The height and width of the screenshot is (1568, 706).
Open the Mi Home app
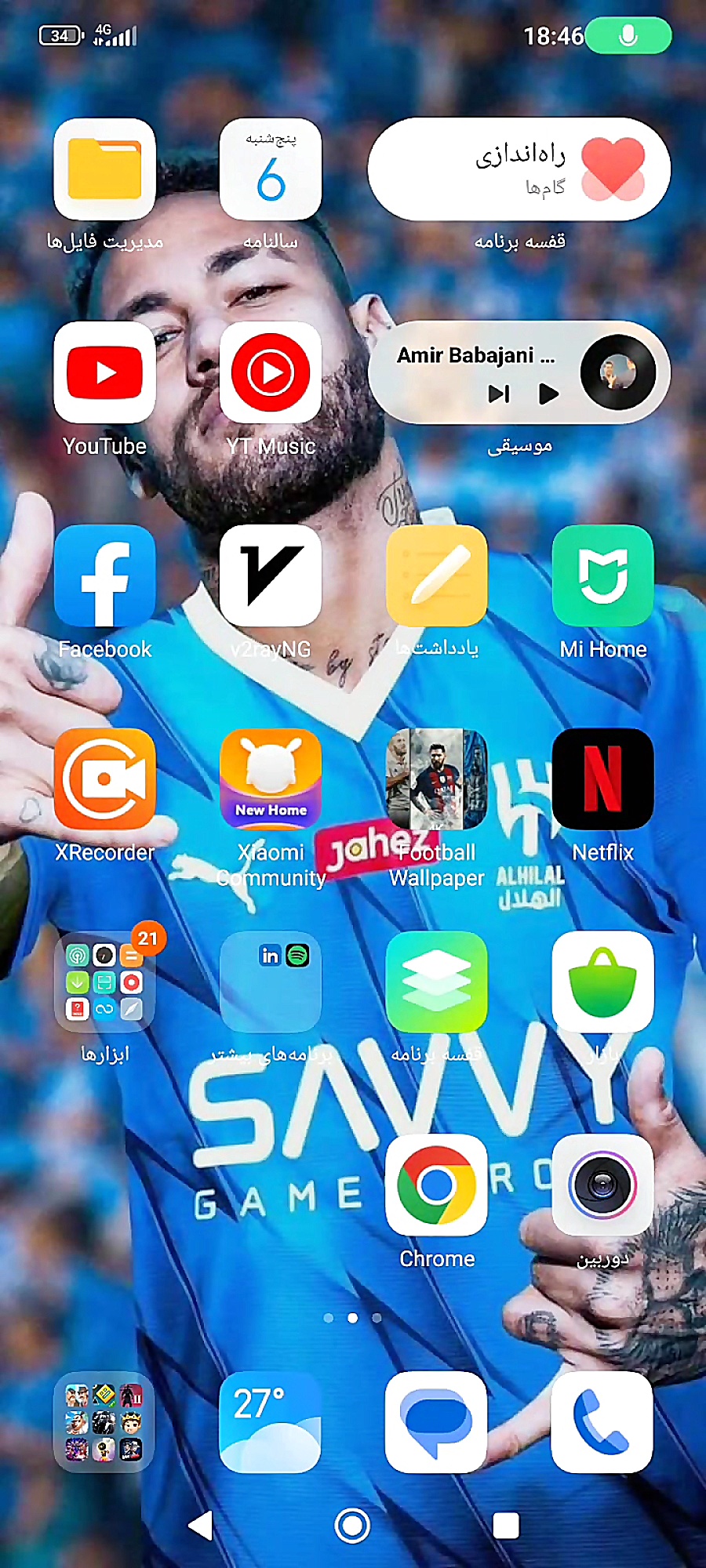pyautogui.click(x=602, y=576)
